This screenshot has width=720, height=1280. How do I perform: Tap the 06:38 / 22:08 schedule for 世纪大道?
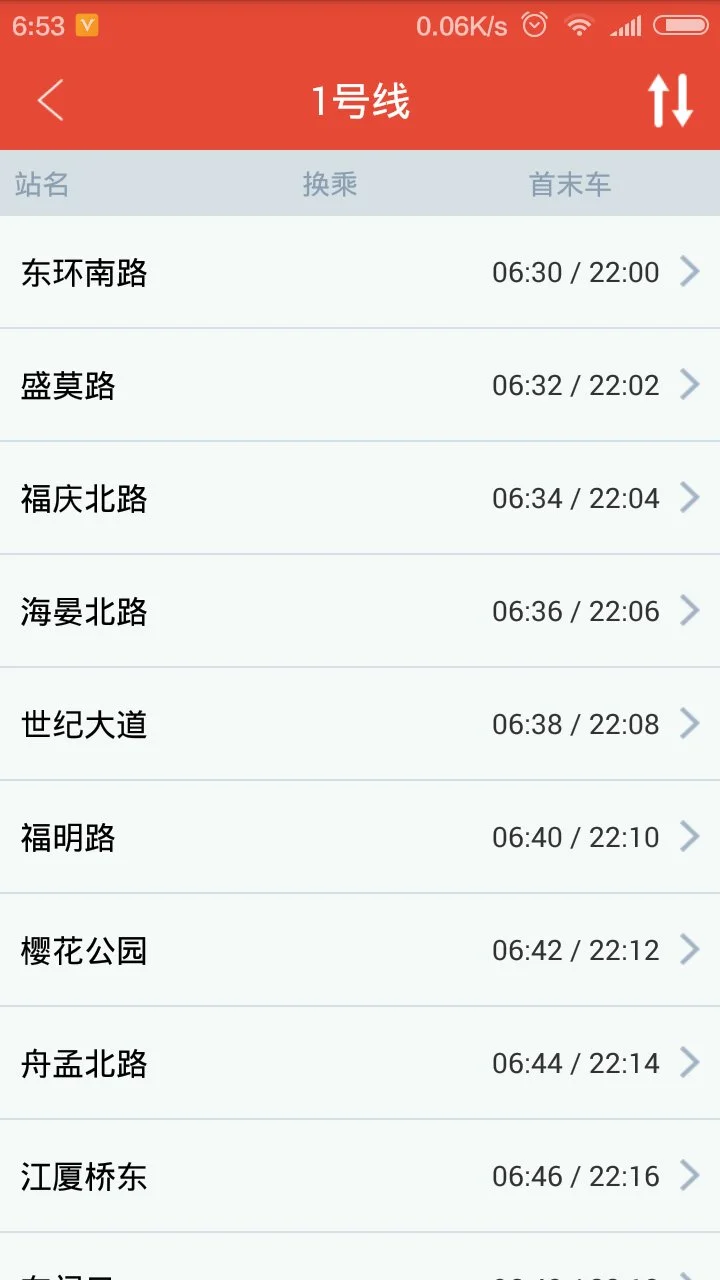coord(575,723)
